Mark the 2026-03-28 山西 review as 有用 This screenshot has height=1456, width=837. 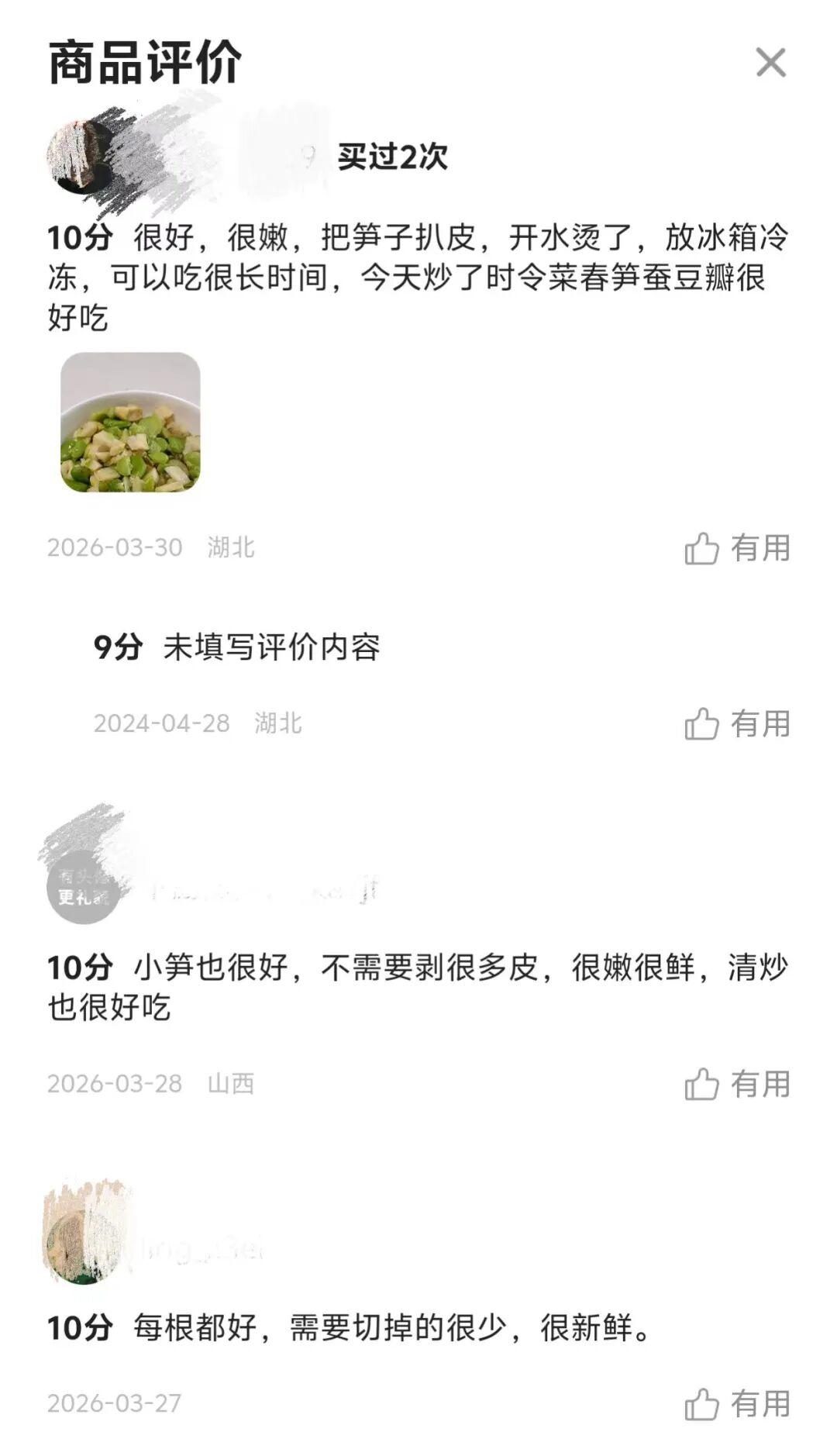[736, 1084]
